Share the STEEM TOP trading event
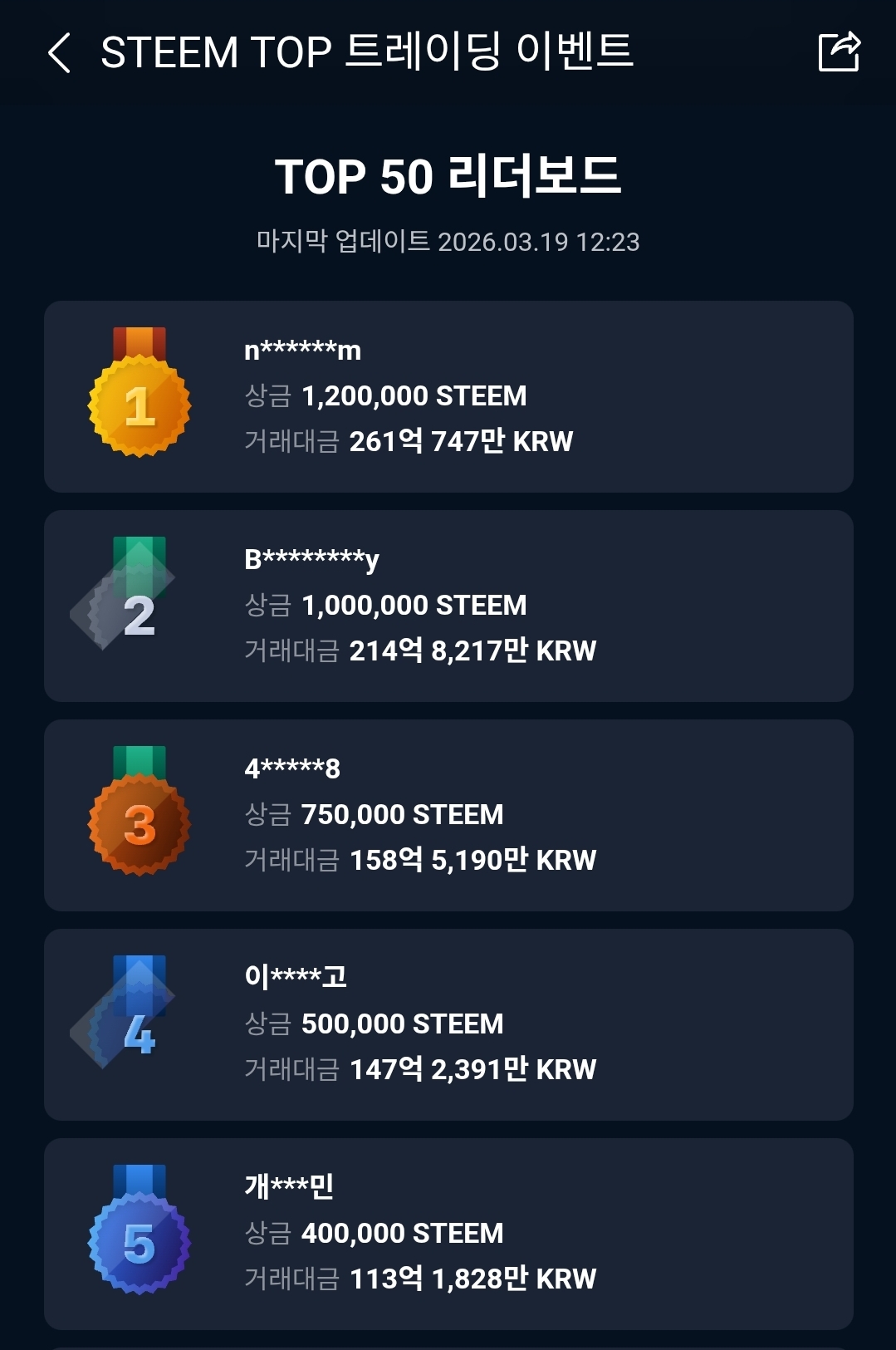The width and height of the screenshot is (896, 1350). point(839,52)
